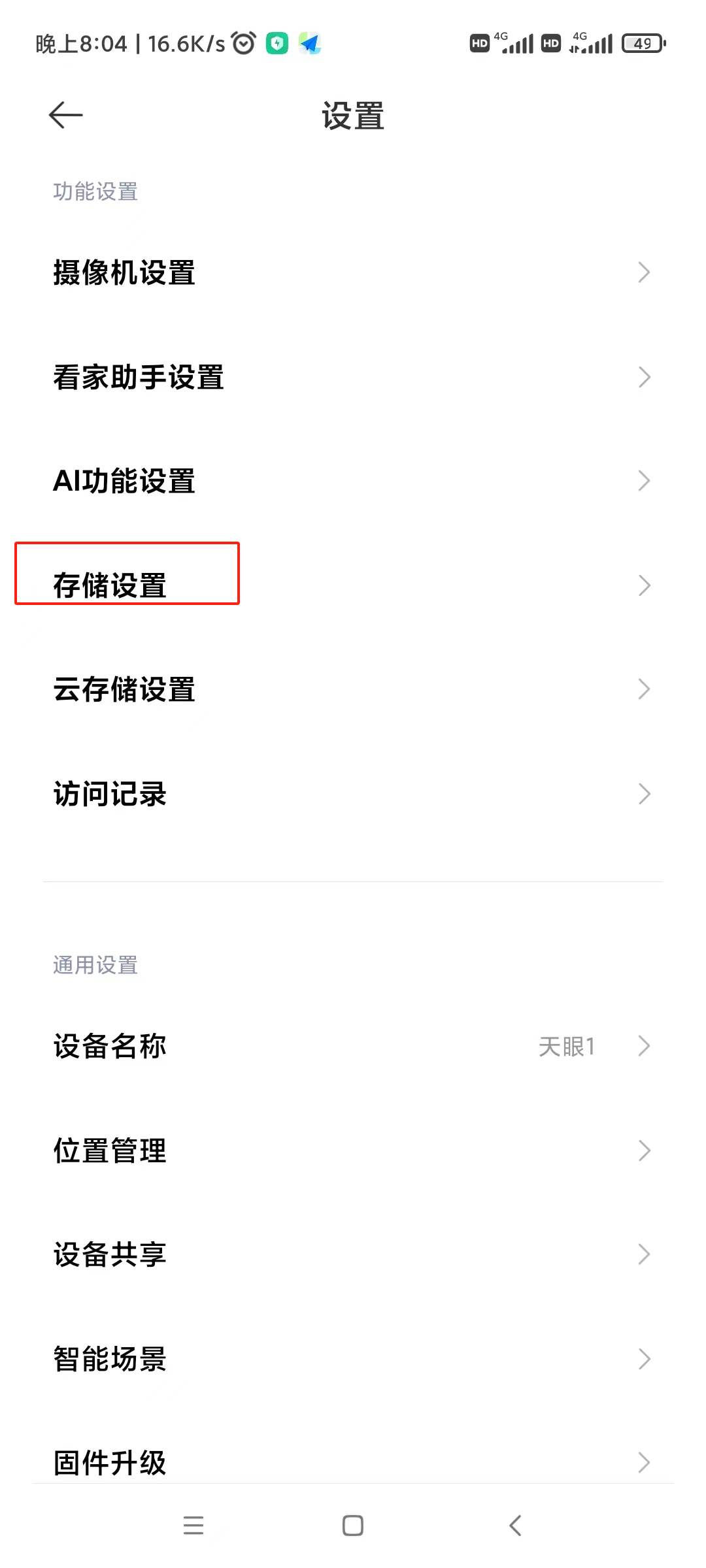Tap the system home button
This screenshot has height=1568, width=706.
[x=353, y=1526]
